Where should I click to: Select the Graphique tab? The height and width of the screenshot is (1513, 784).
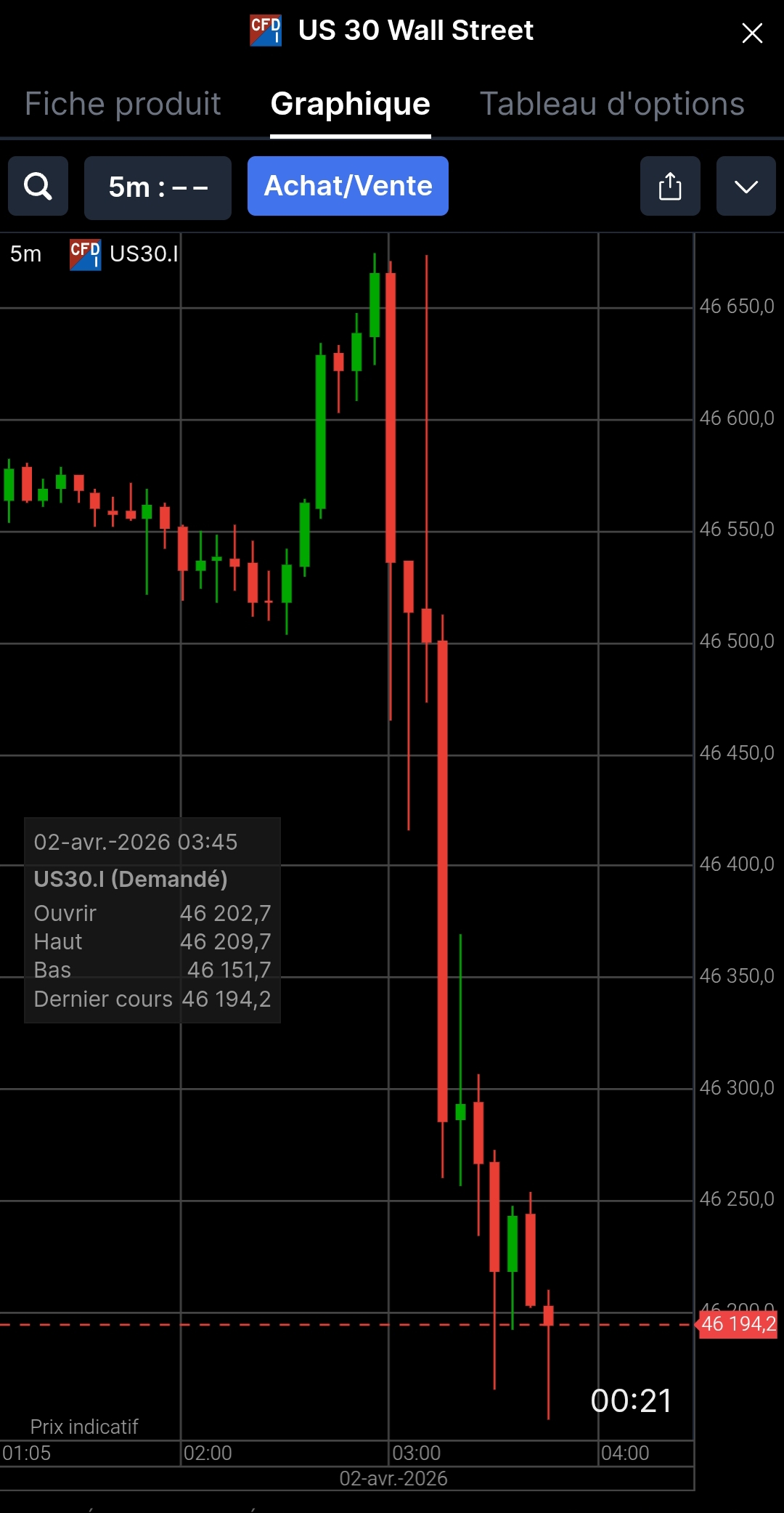point(351,104)
